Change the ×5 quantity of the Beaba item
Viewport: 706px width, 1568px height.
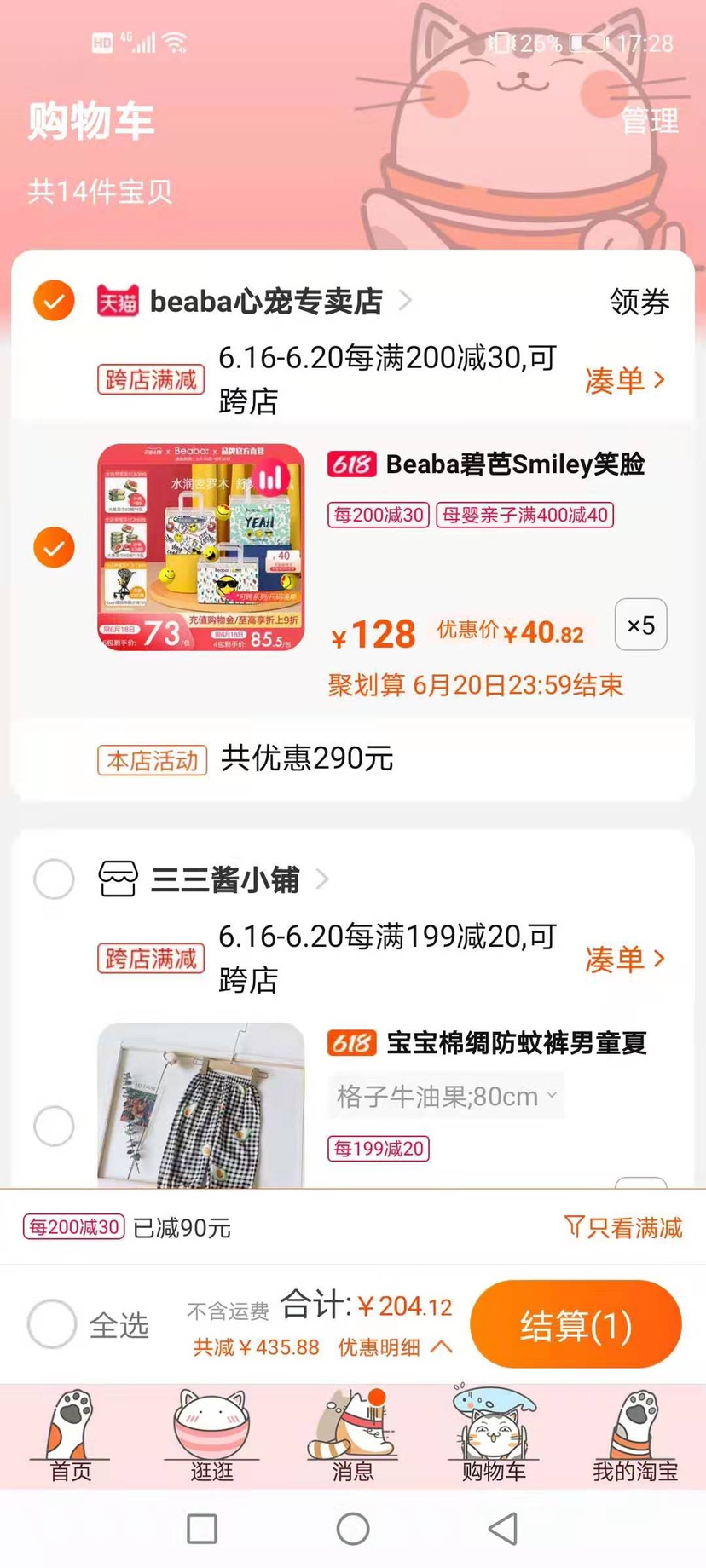(640, 625)
